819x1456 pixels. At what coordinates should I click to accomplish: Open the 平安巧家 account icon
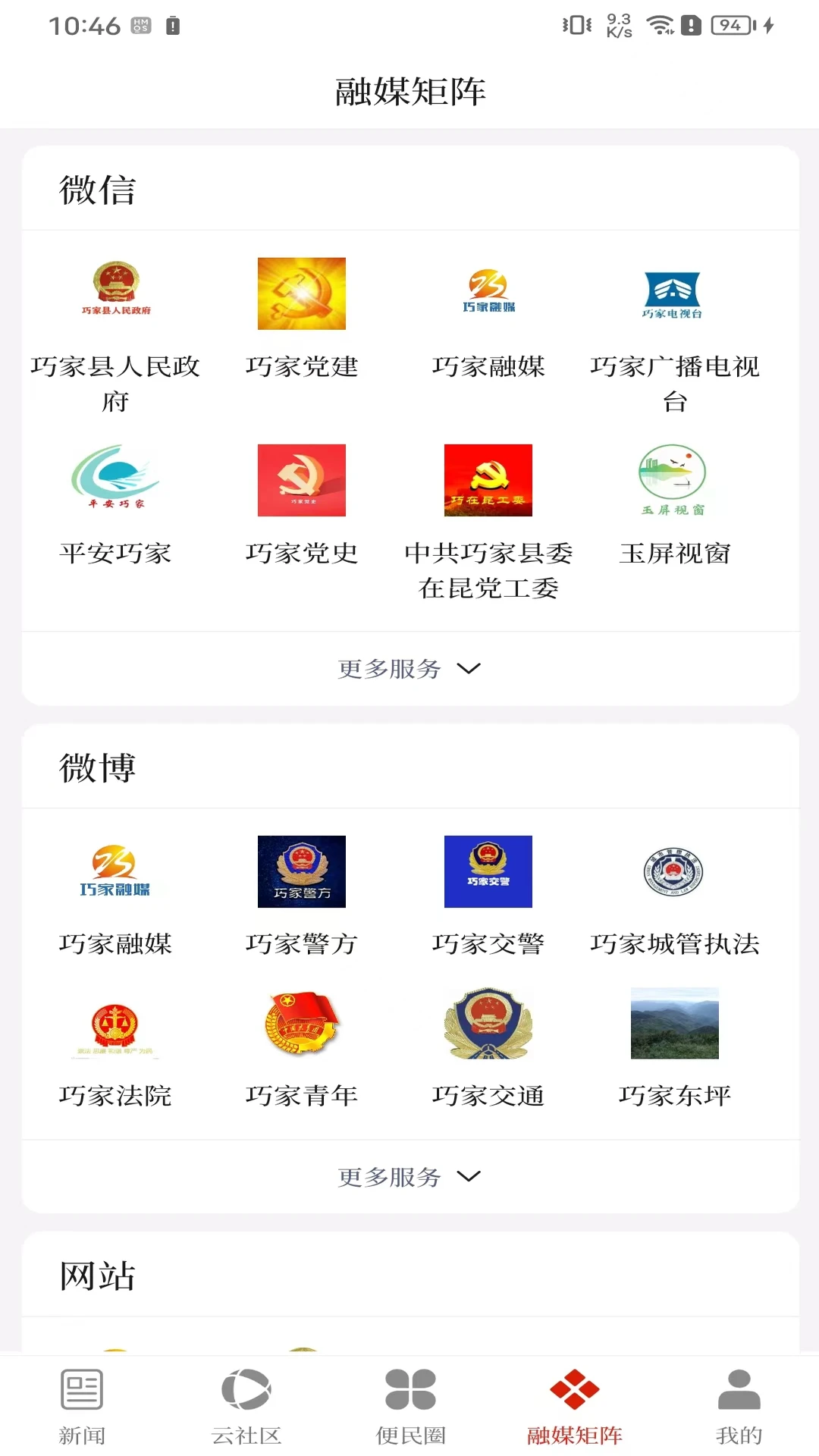pos(115,479)
